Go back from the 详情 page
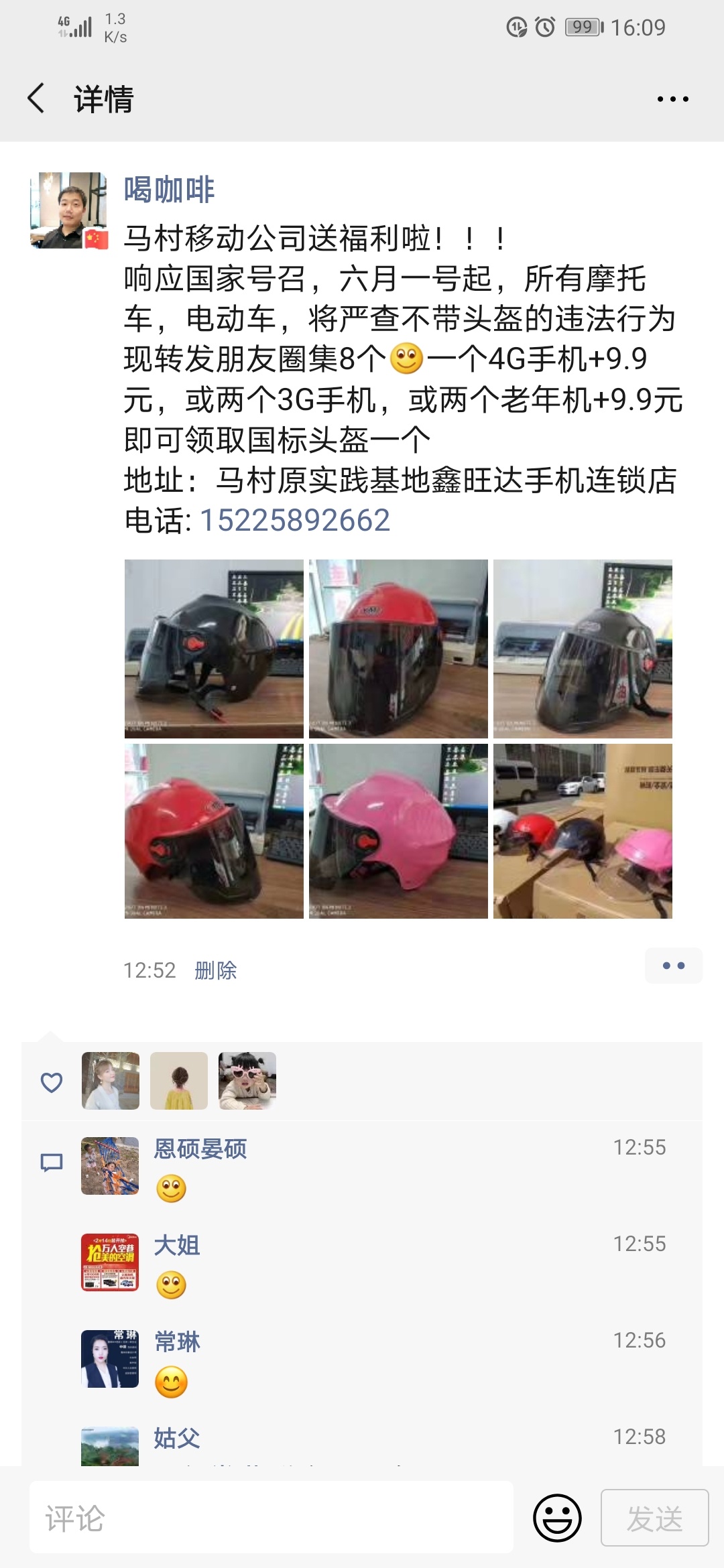This screenshot has width=724, height=1568. coord(37,99)
